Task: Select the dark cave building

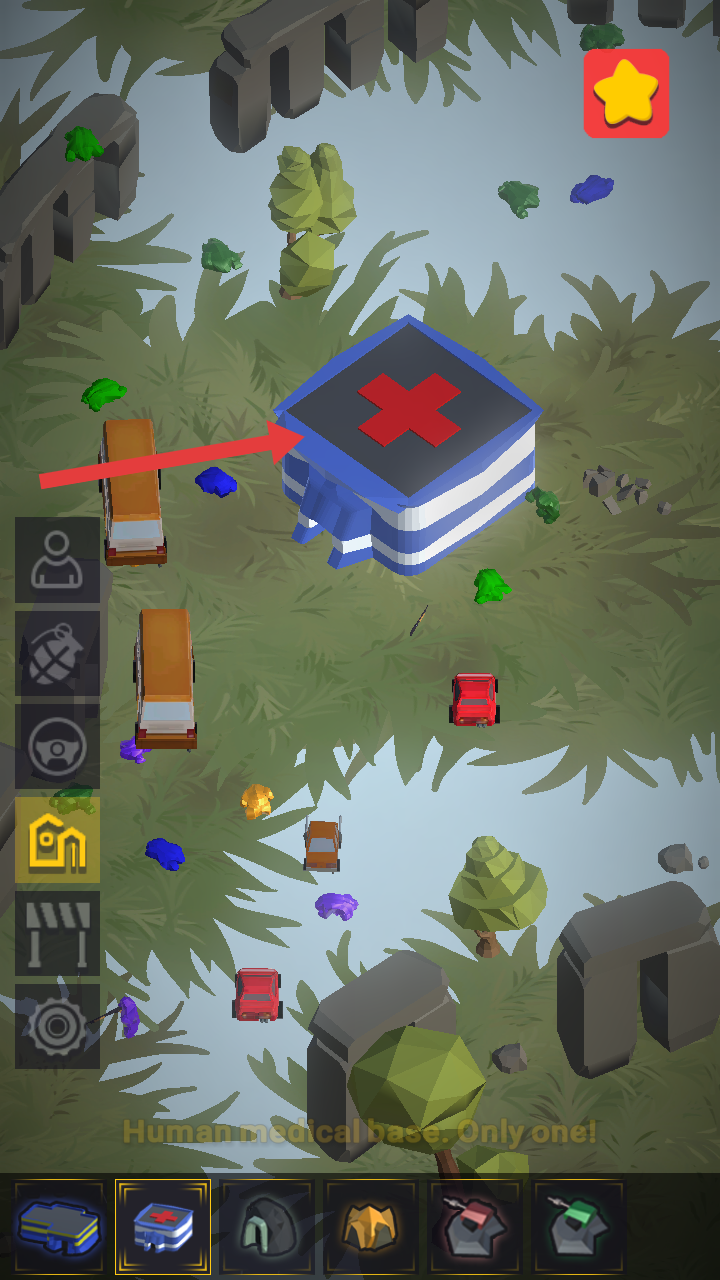Action: coord(267,1227)
